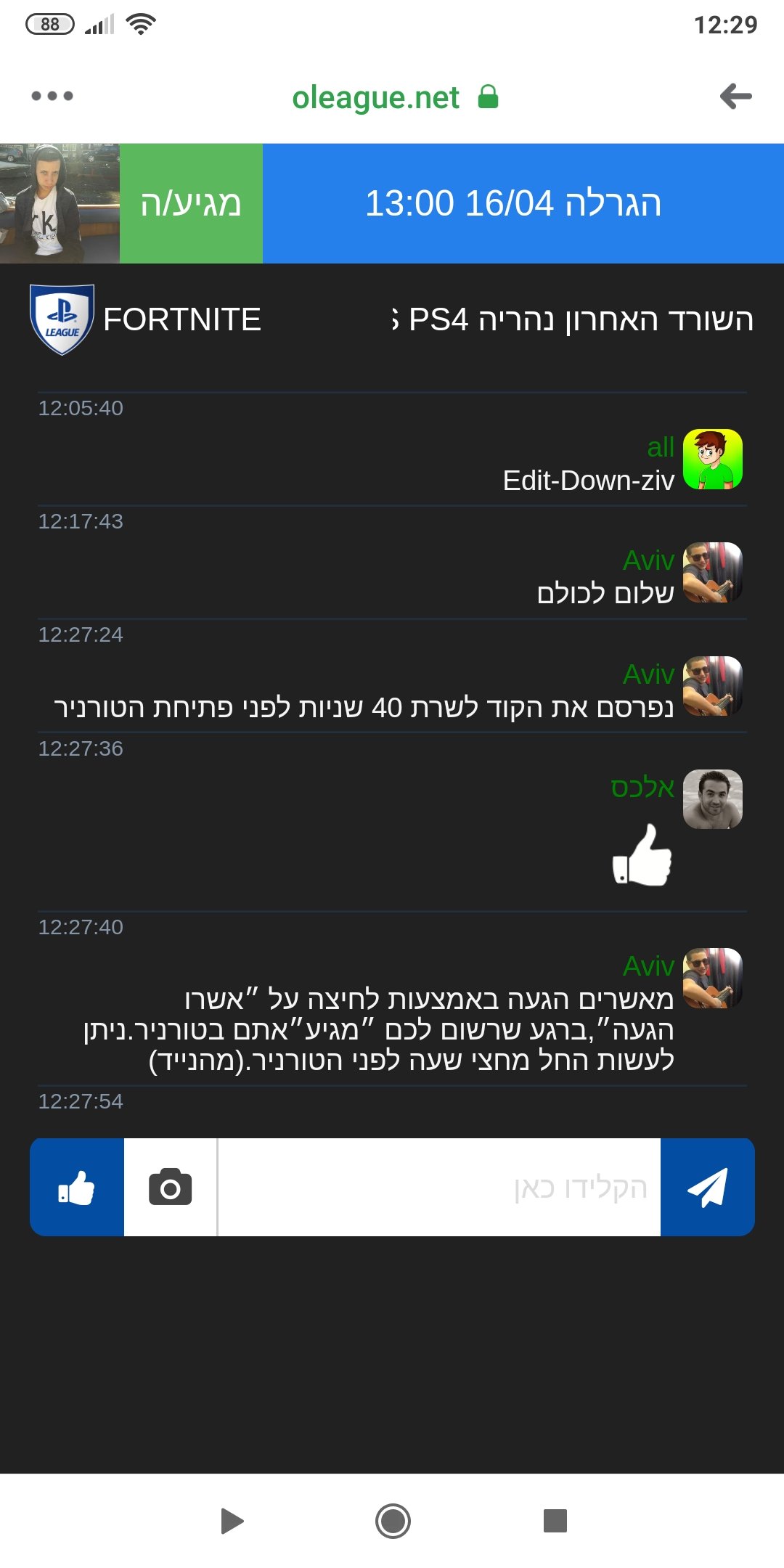This screenshot has width=784, height=1568.
Task: Tap the system home button
Action: click(x=393, y=1521)
